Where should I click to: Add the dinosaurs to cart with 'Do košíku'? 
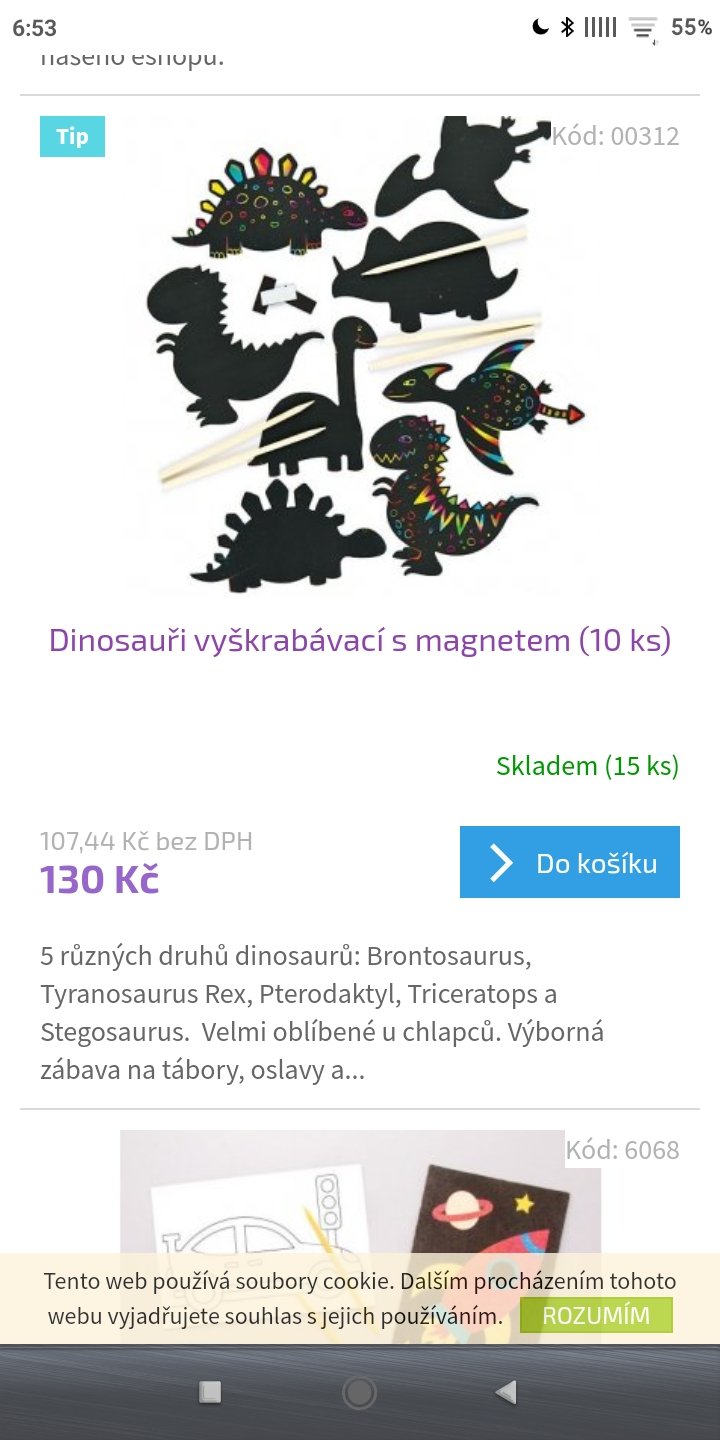click(x=570, y=862)
